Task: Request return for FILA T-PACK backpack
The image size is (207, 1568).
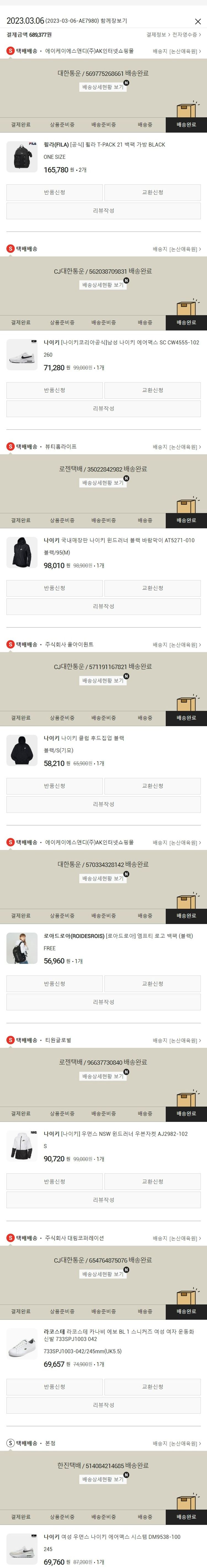Action: [x=55, y=192]
